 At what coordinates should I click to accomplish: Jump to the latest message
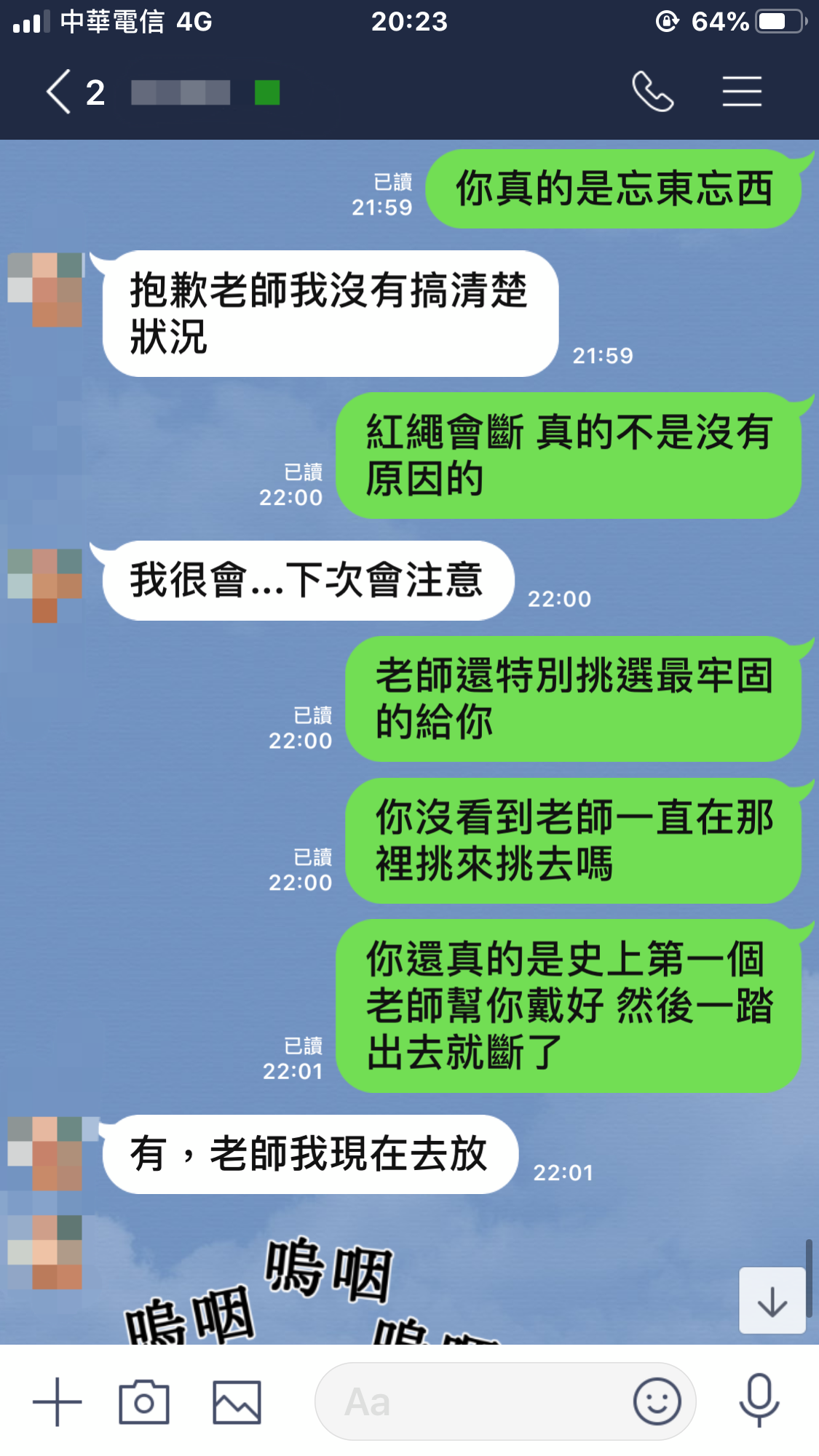772,1301
